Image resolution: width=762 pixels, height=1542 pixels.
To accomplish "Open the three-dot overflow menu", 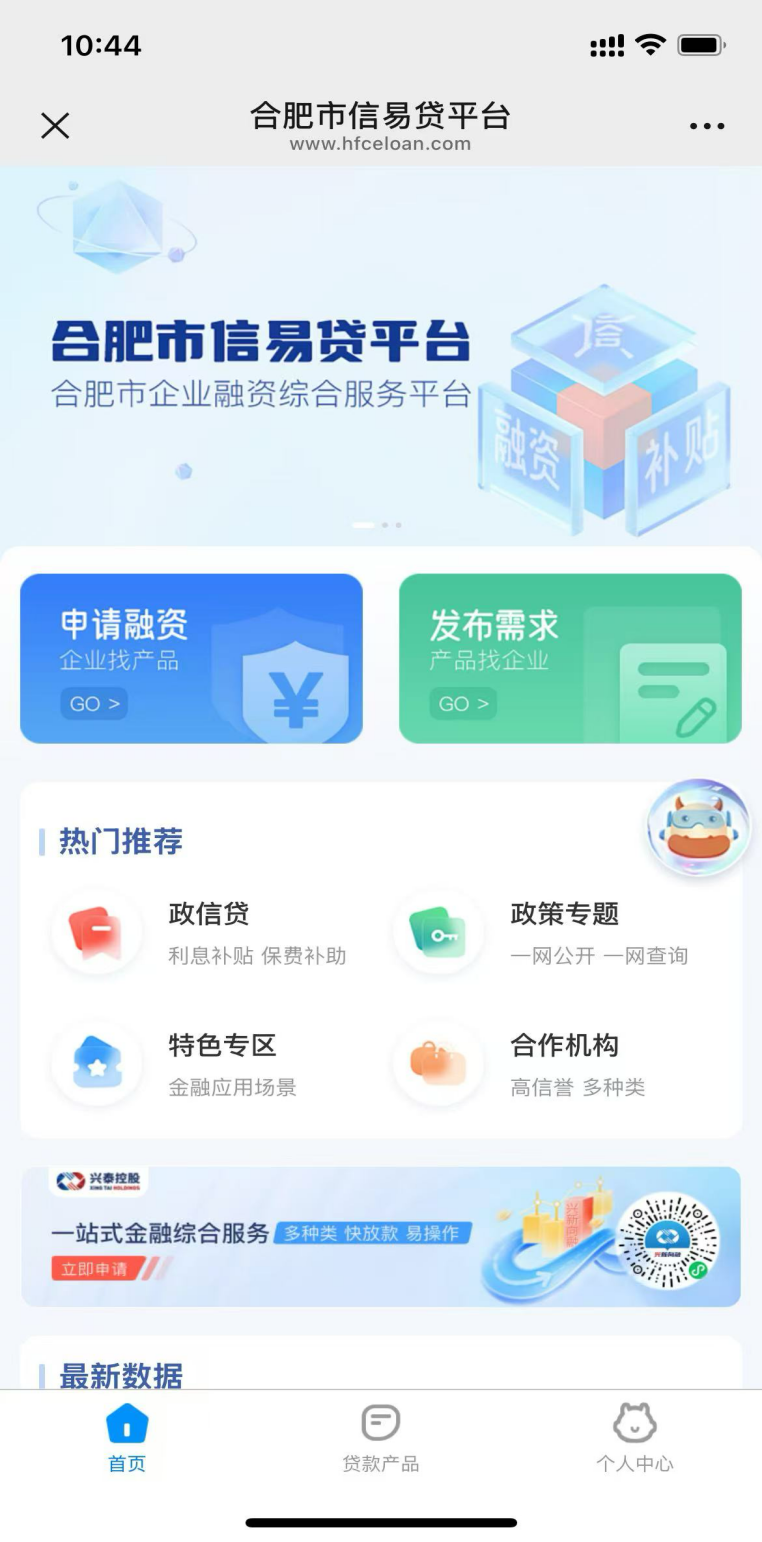I will 706,126.
